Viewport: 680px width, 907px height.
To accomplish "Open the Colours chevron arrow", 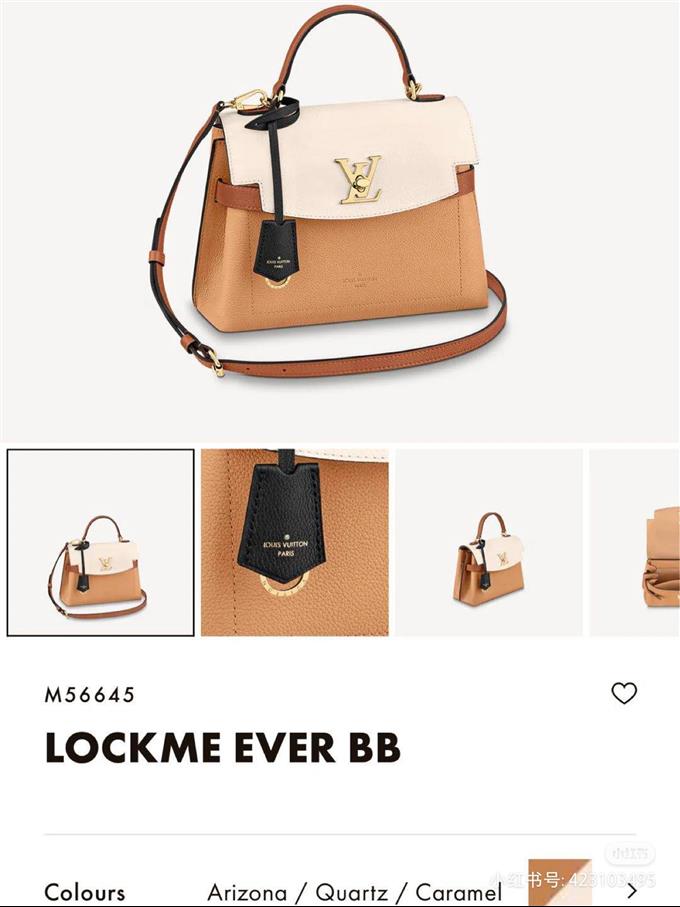I will (x=631, y=891).
